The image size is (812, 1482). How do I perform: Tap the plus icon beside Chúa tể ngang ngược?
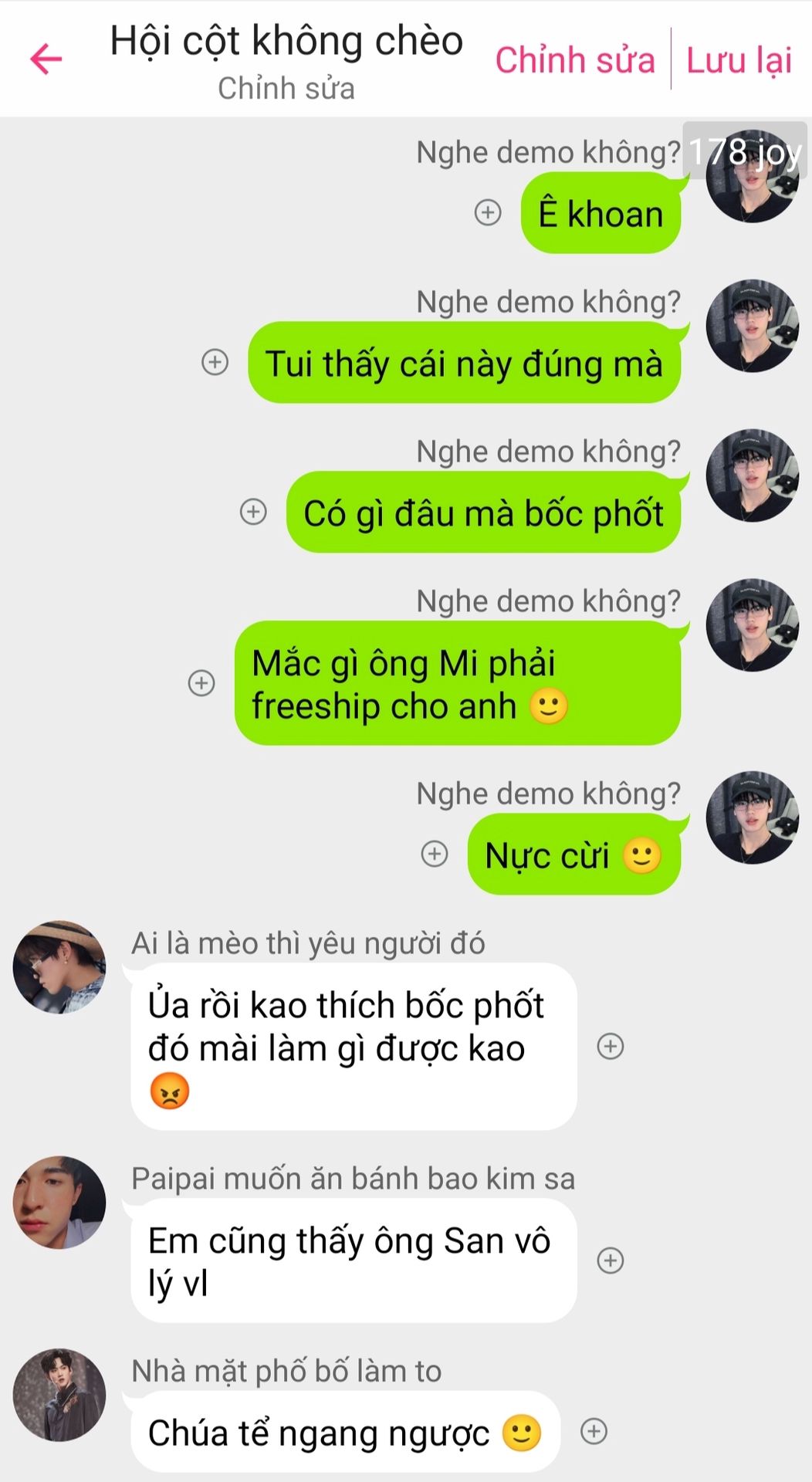(594, 1431)
